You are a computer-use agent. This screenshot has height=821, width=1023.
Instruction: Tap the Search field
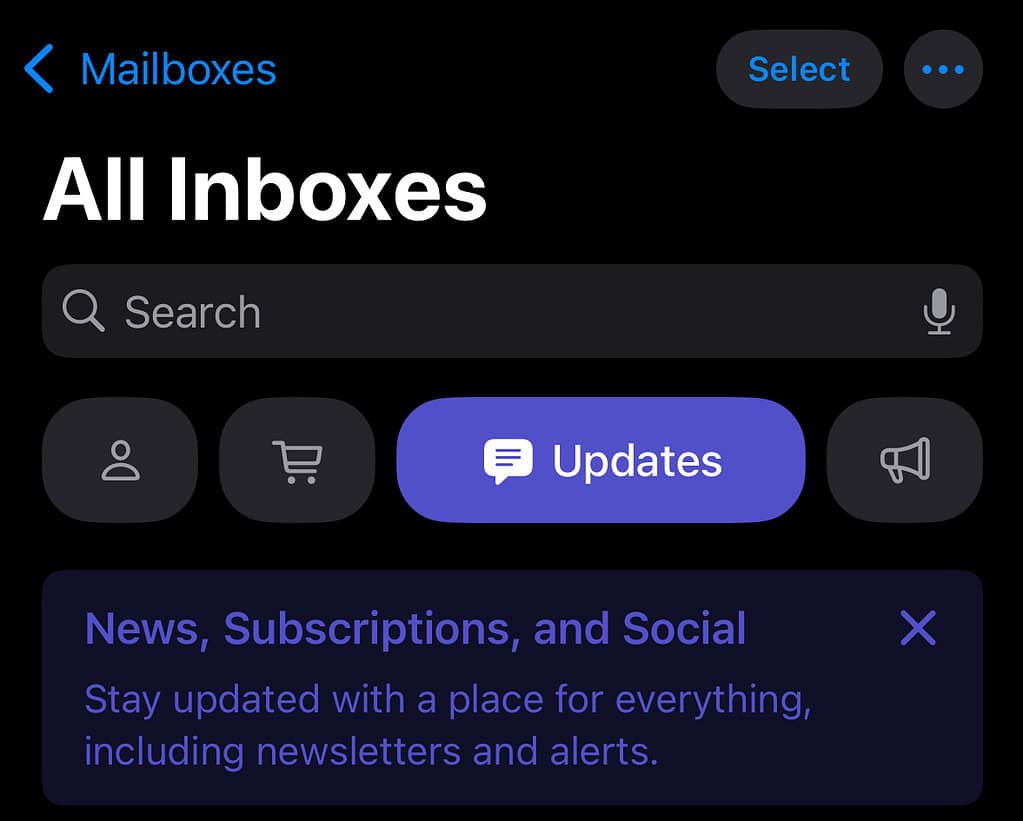pyautogui.click(x=480, y=312)
